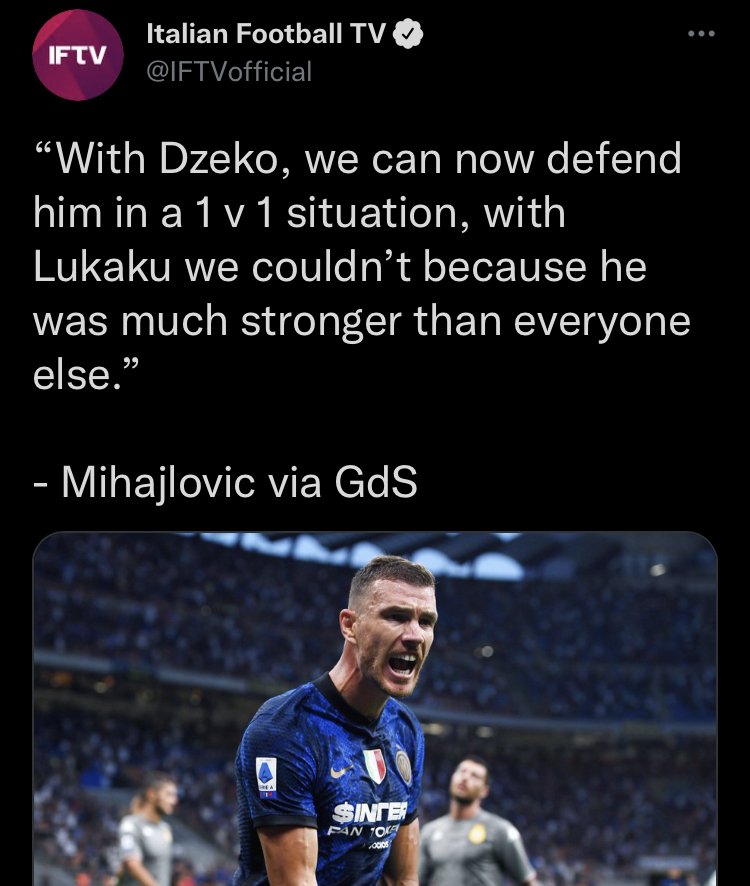Open the attached Dzeko photo
The width and height of the screenshot is (750, 886).
[375, 708]
